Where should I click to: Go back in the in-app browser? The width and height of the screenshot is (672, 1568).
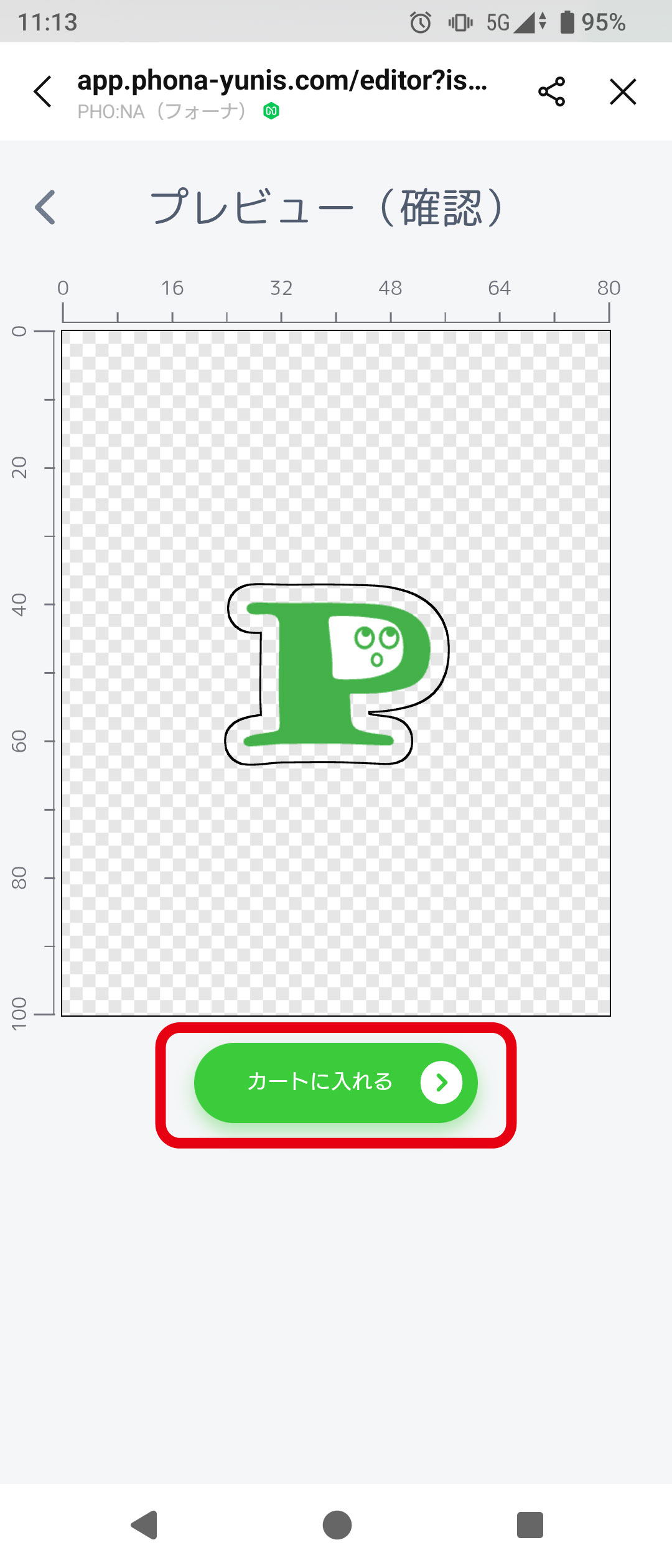[42, 92]
